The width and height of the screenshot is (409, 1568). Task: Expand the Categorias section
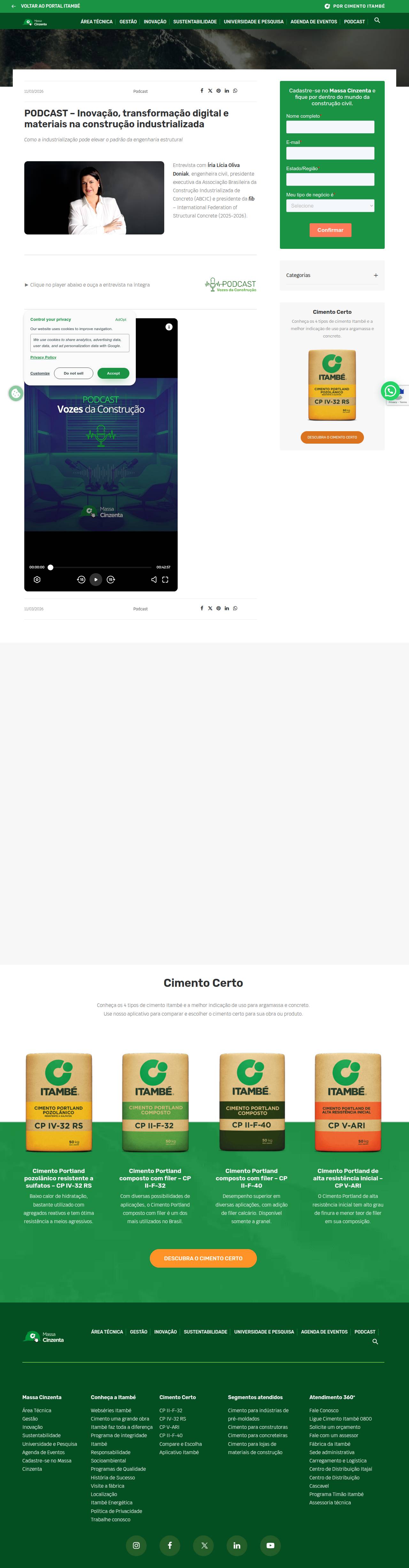pyautogui.click(x=375, y=276)
